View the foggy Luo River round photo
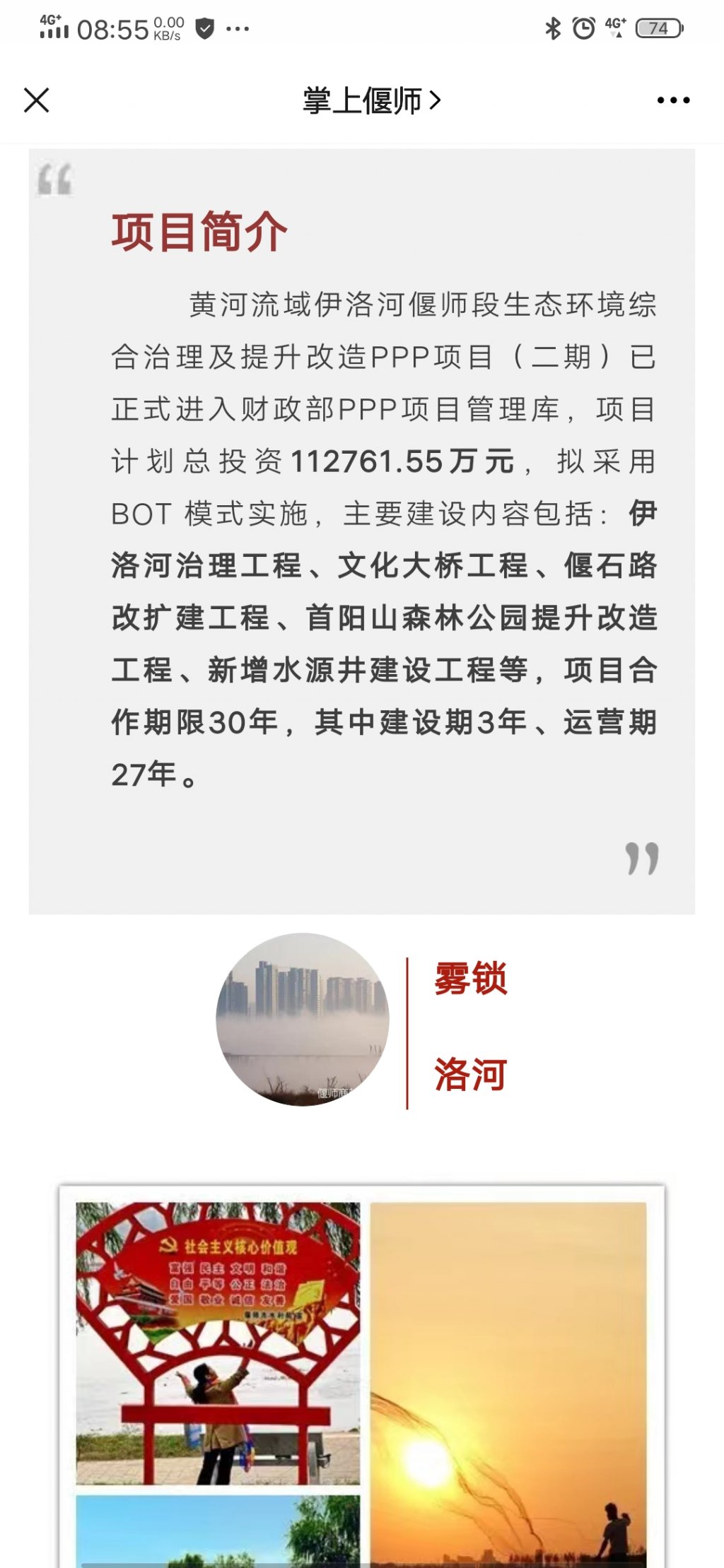This screenshot has height=1568, width=724. [303, 1020]
